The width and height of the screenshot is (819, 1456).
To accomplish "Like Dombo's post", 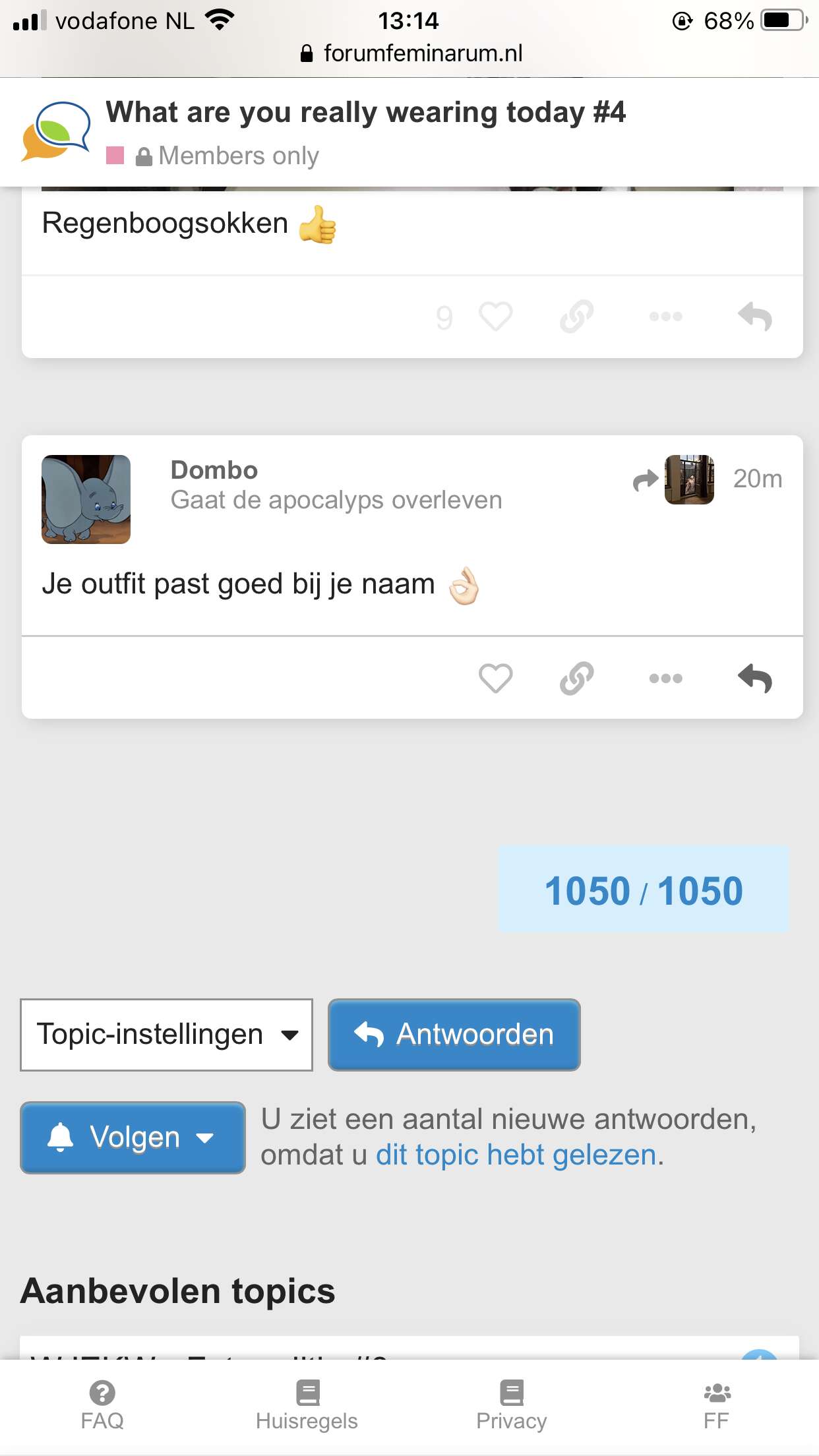I will 495,679.
